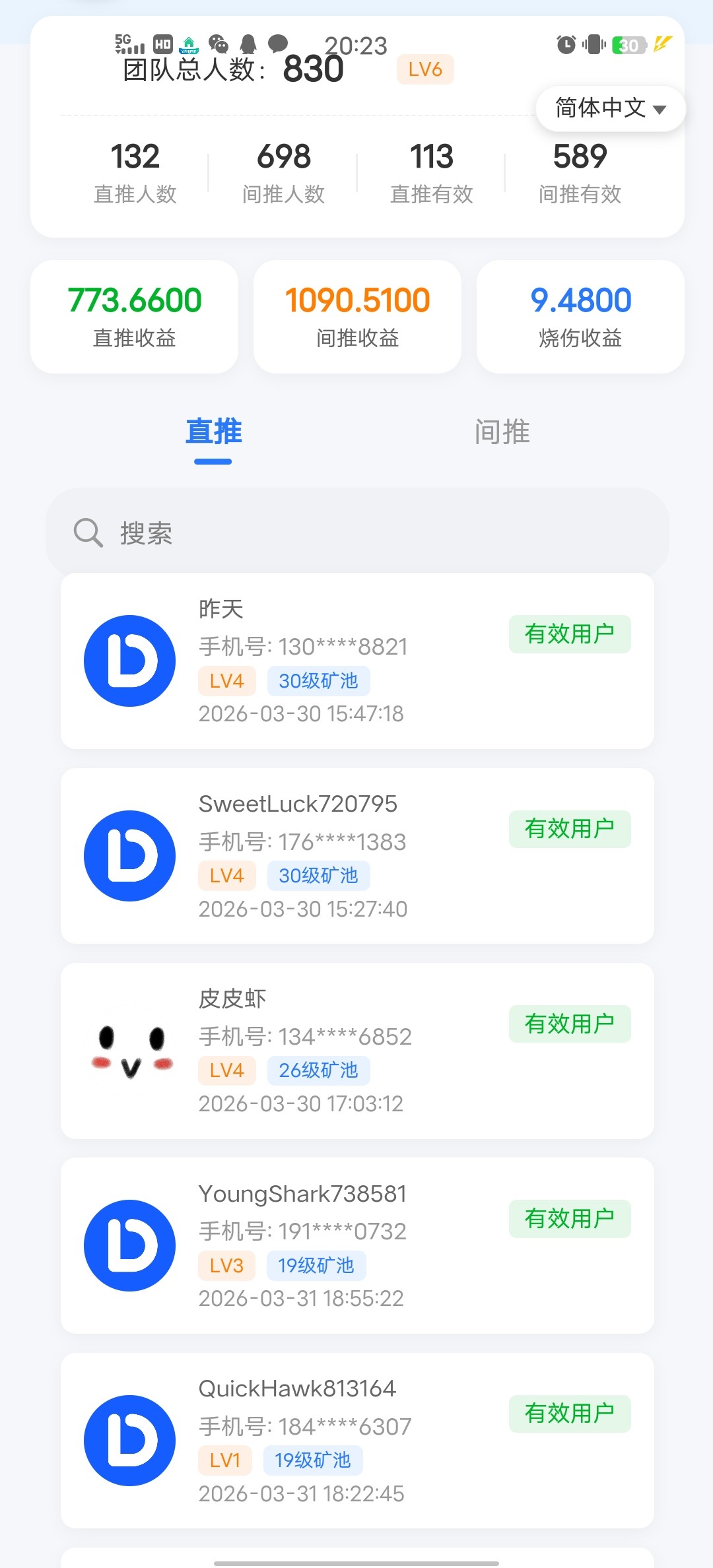Open the 简体中文 language dropdown
The width and height of the screenshot is (713, 1568).
coord(611,108)
